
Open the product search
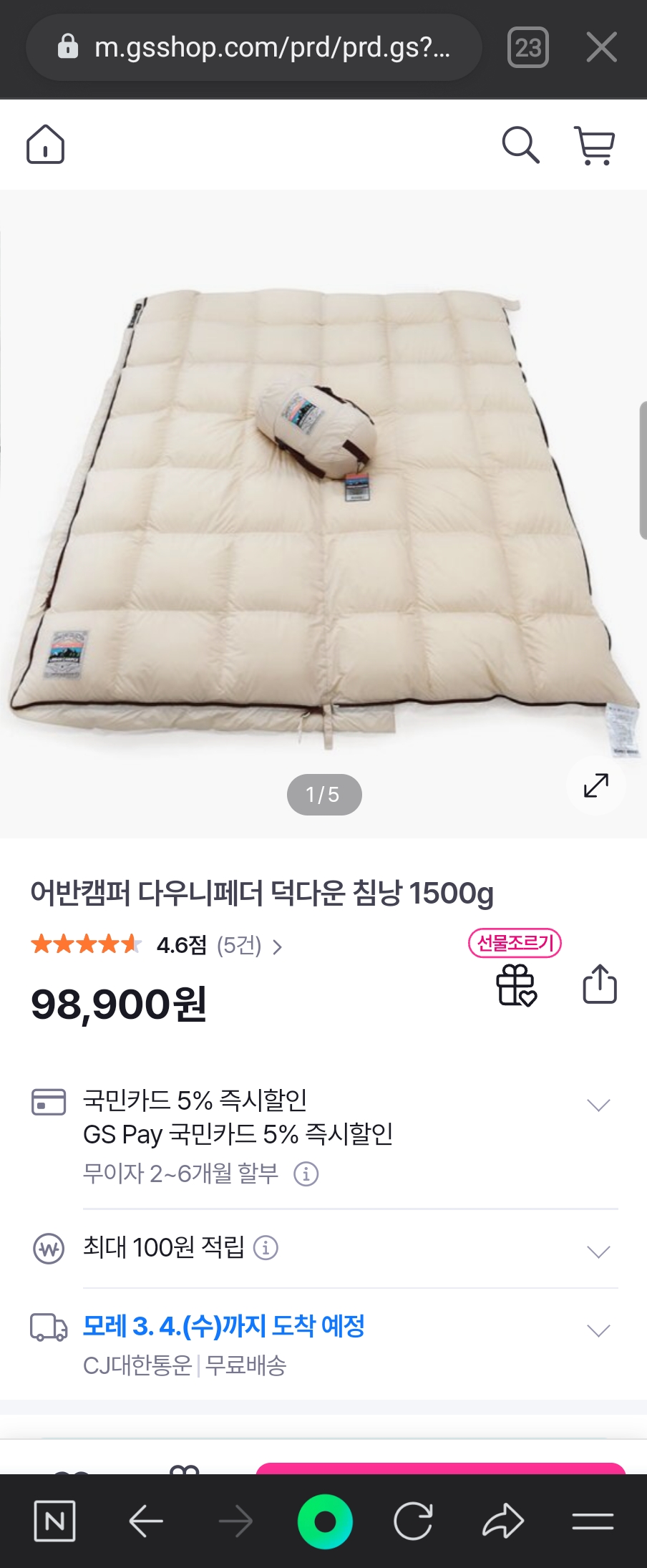(x=520, y=145)
